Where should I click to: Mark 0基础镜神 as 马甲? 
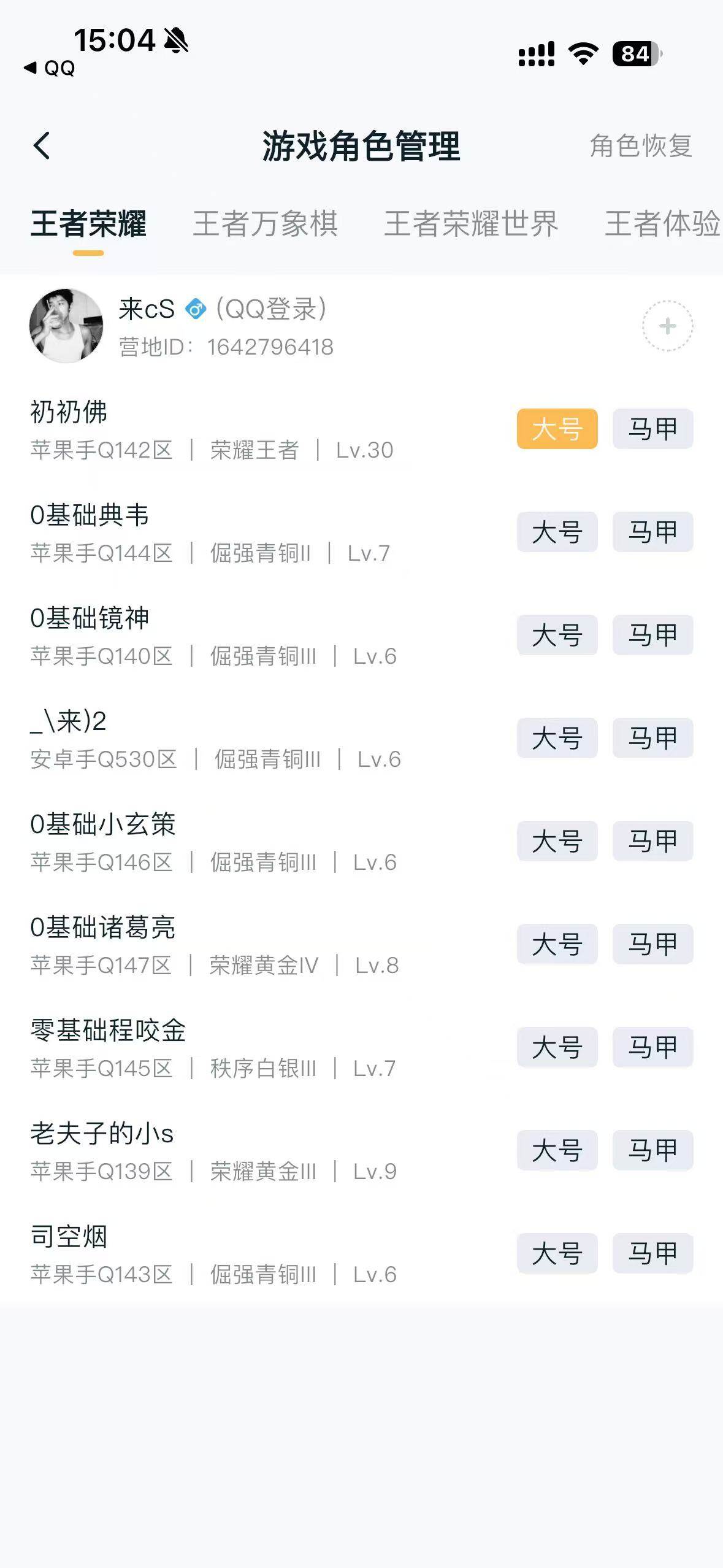pos(652,635)
